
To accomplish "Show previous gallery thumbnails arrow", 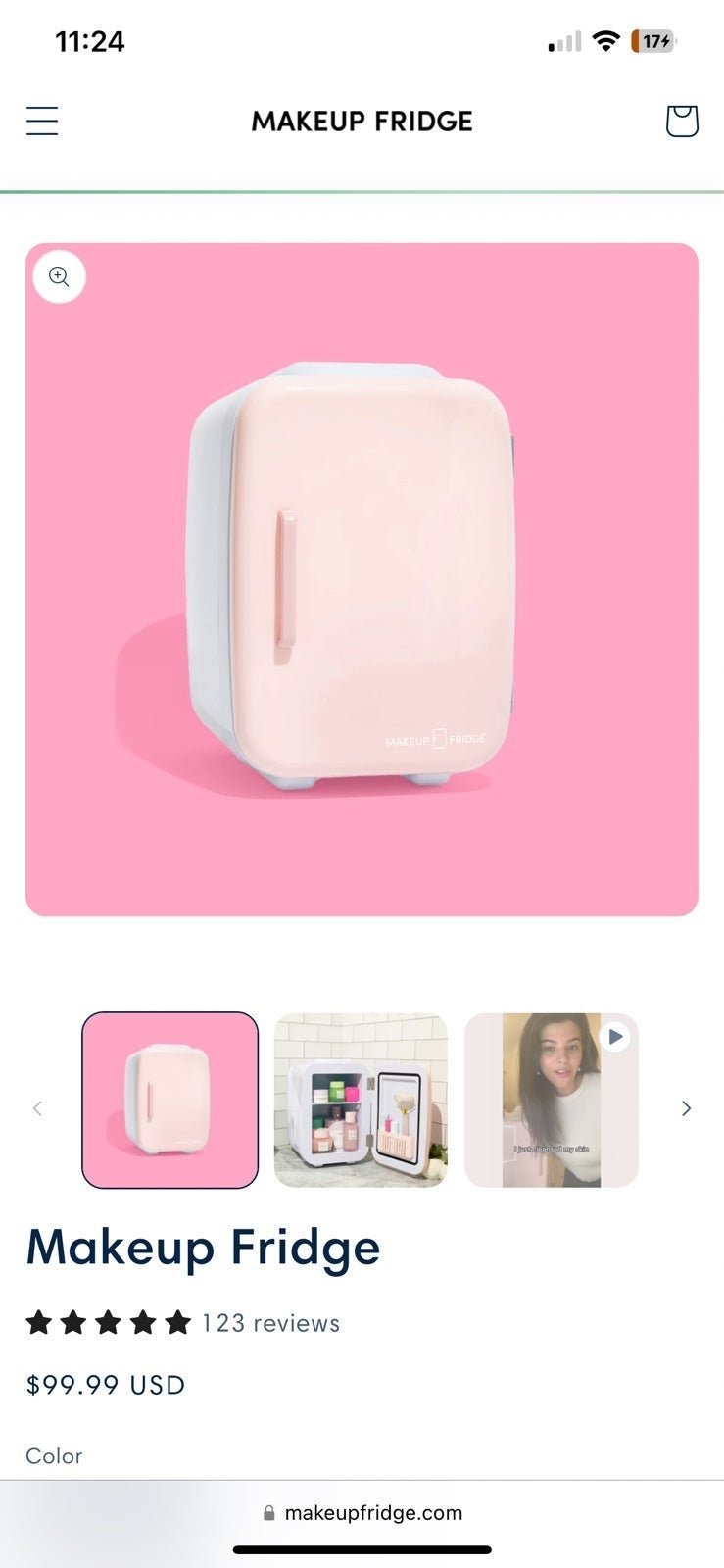I will click(x=38, y=1108).
